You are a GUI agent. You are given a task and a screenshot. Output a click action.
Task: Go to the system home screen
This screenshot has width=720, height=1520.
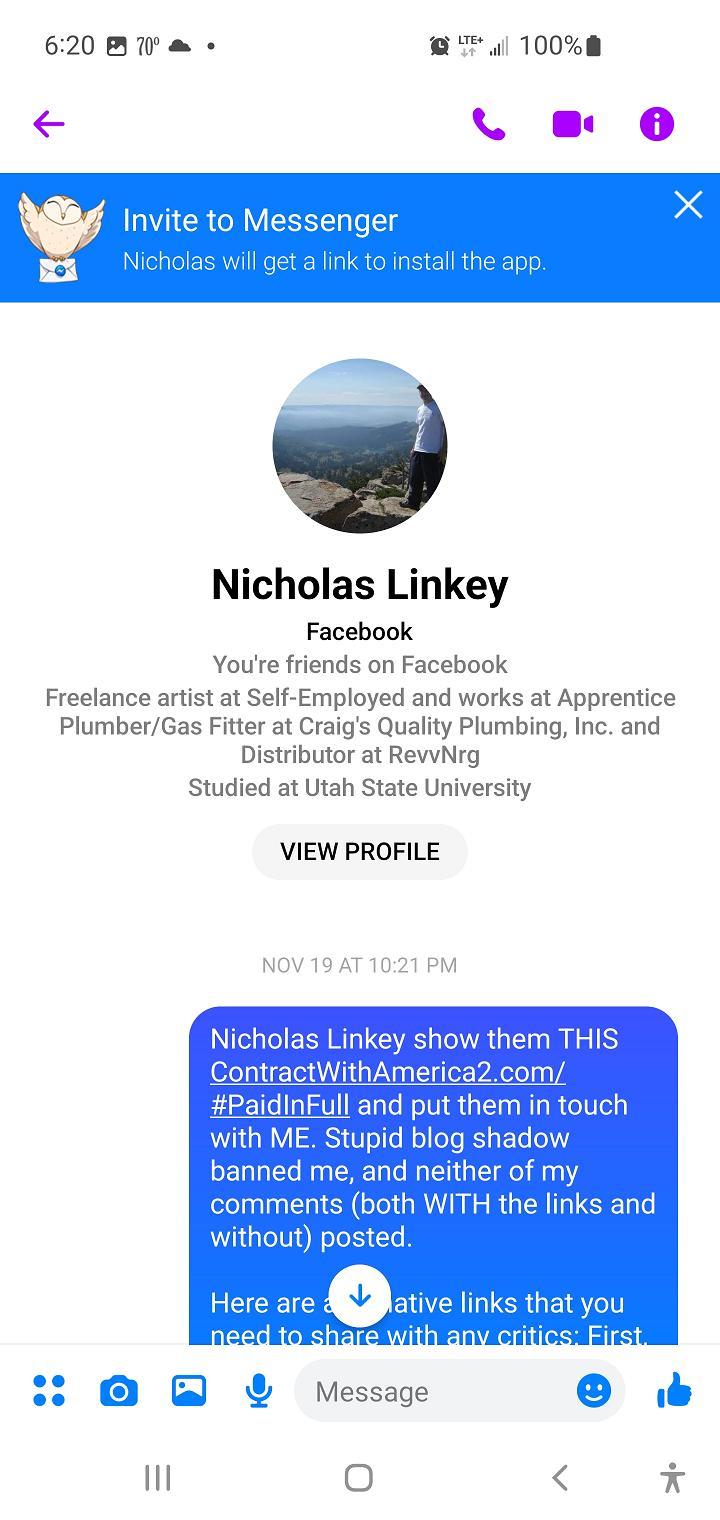point(359,1478)
